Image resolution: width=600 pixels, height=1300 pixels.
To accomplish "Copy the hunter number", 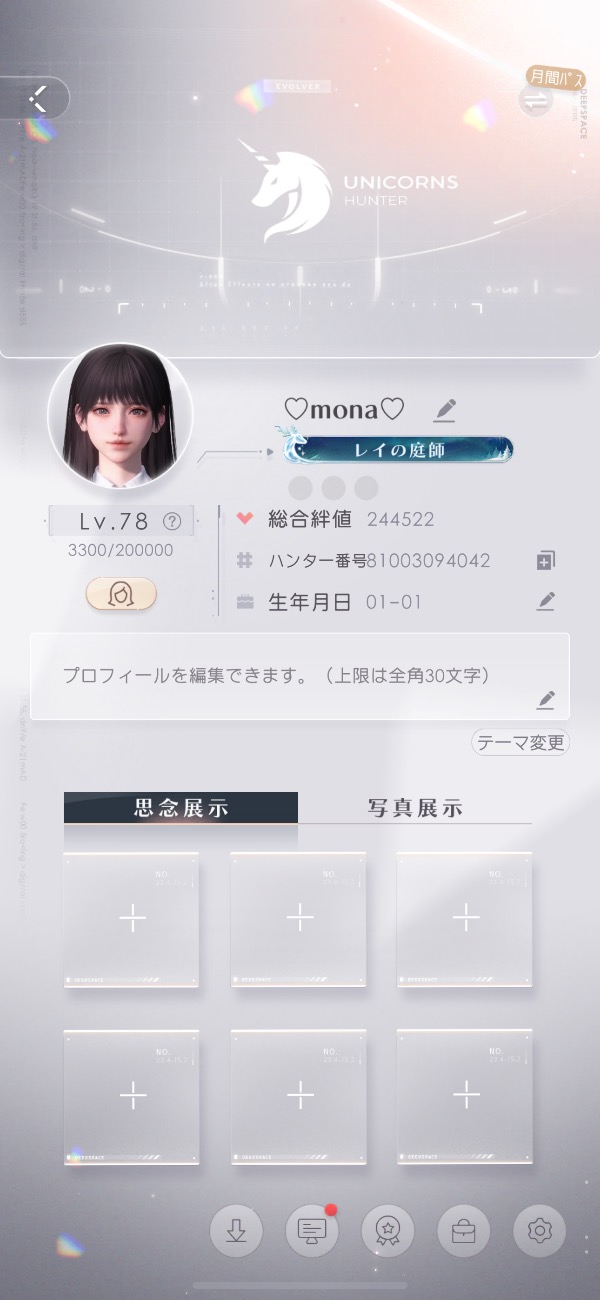I will point(545,561).
